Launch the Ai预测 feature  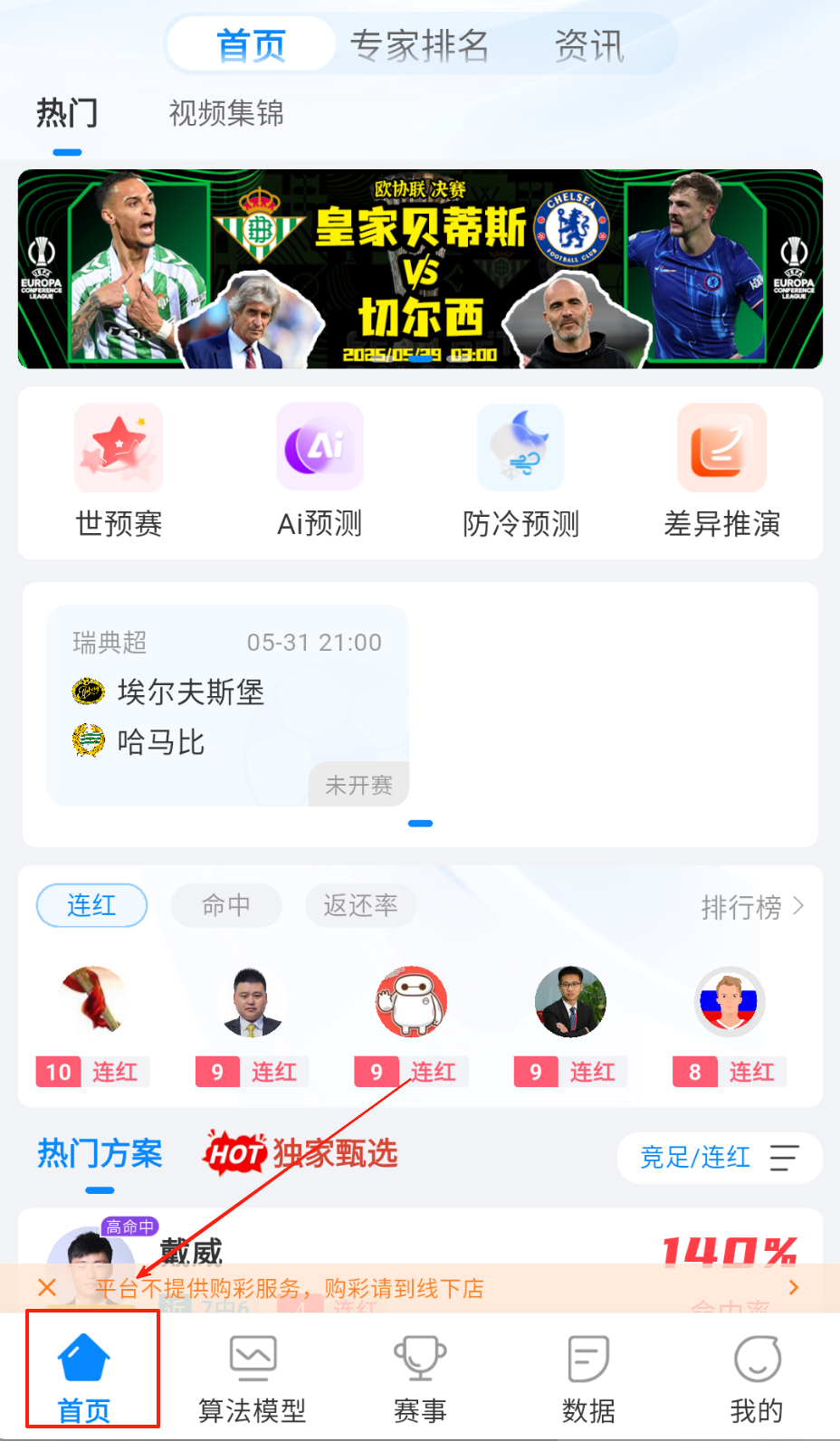[320, 472]
